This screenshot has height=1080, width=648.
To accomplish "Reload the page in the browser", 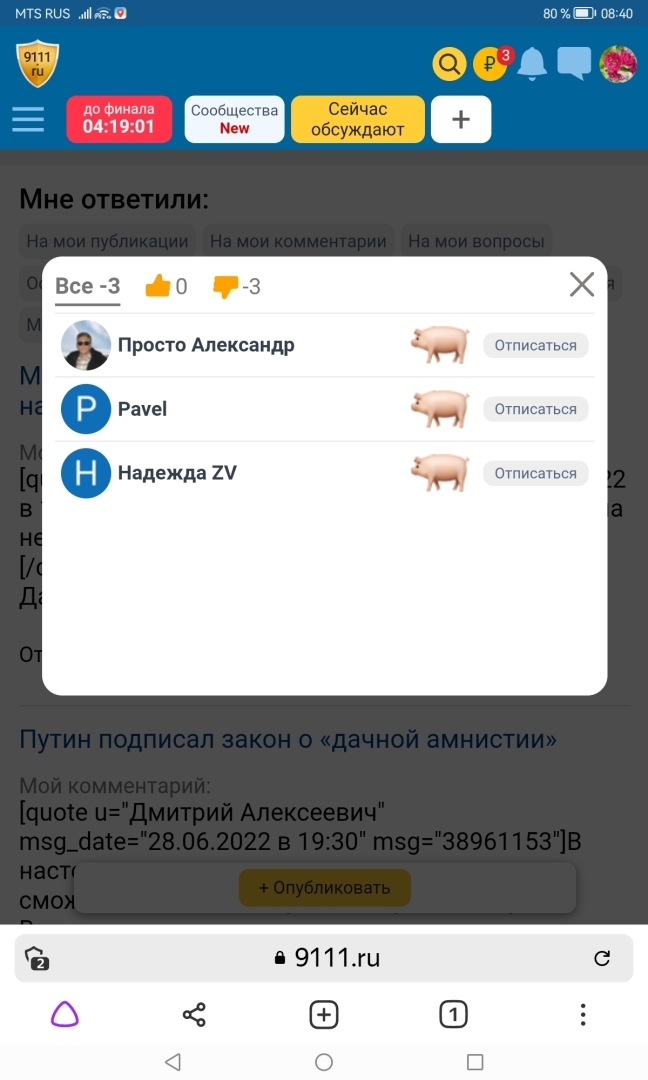I will (x=602, y=958).
